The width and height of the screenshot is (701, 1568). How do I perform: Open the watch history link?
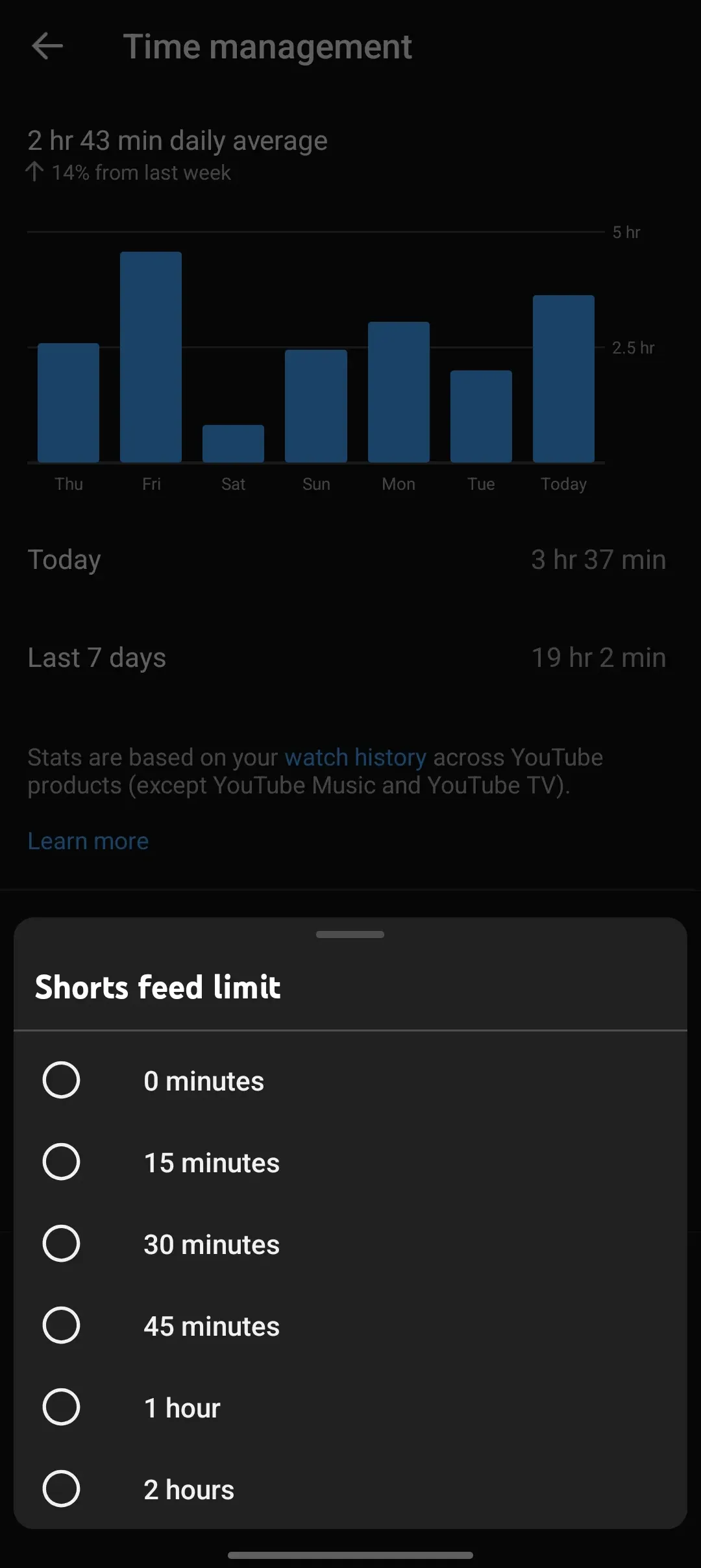pos(355,757)
